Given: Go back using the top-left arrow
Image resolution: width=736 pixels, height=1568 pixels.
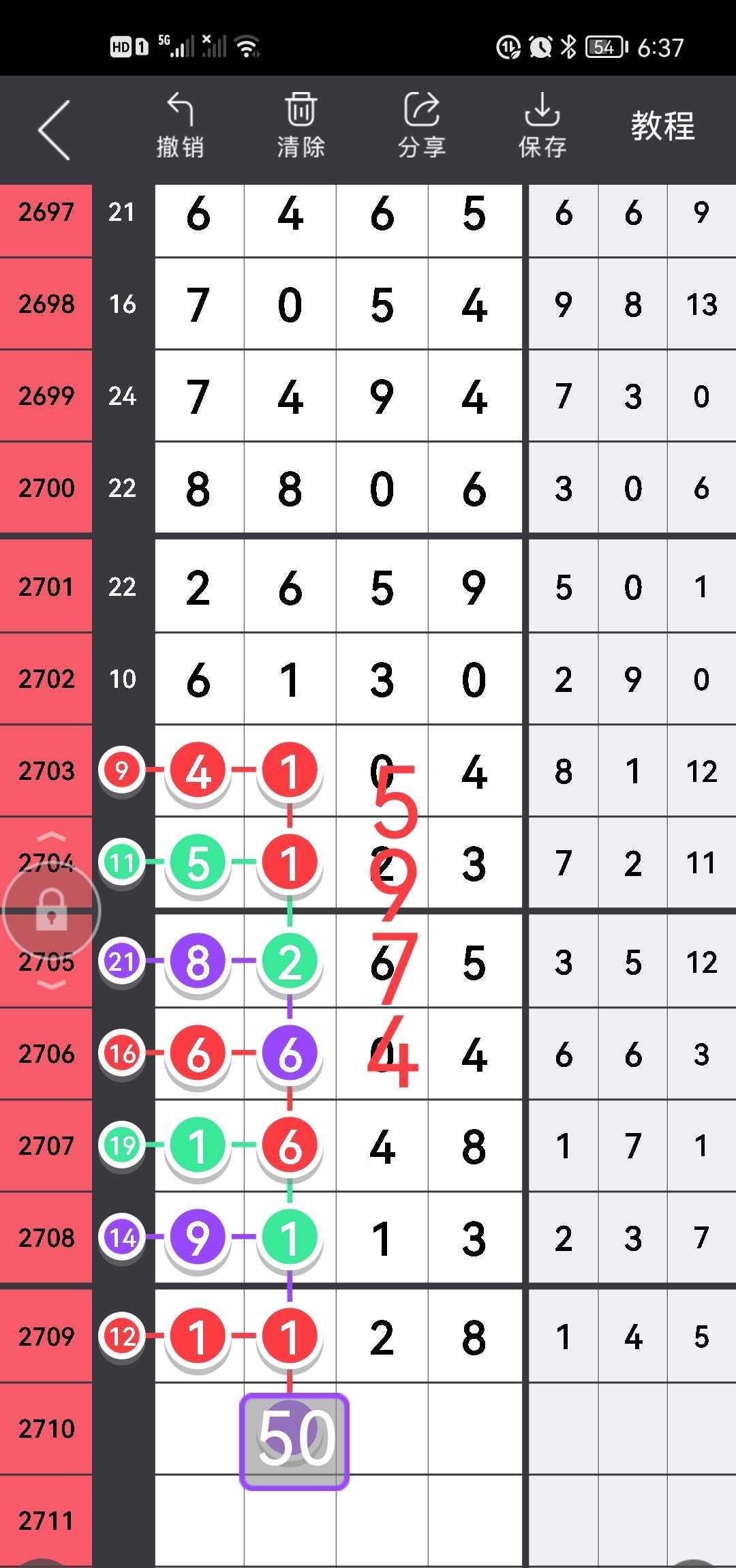Looking at the screenshot, I should (55, 130).
